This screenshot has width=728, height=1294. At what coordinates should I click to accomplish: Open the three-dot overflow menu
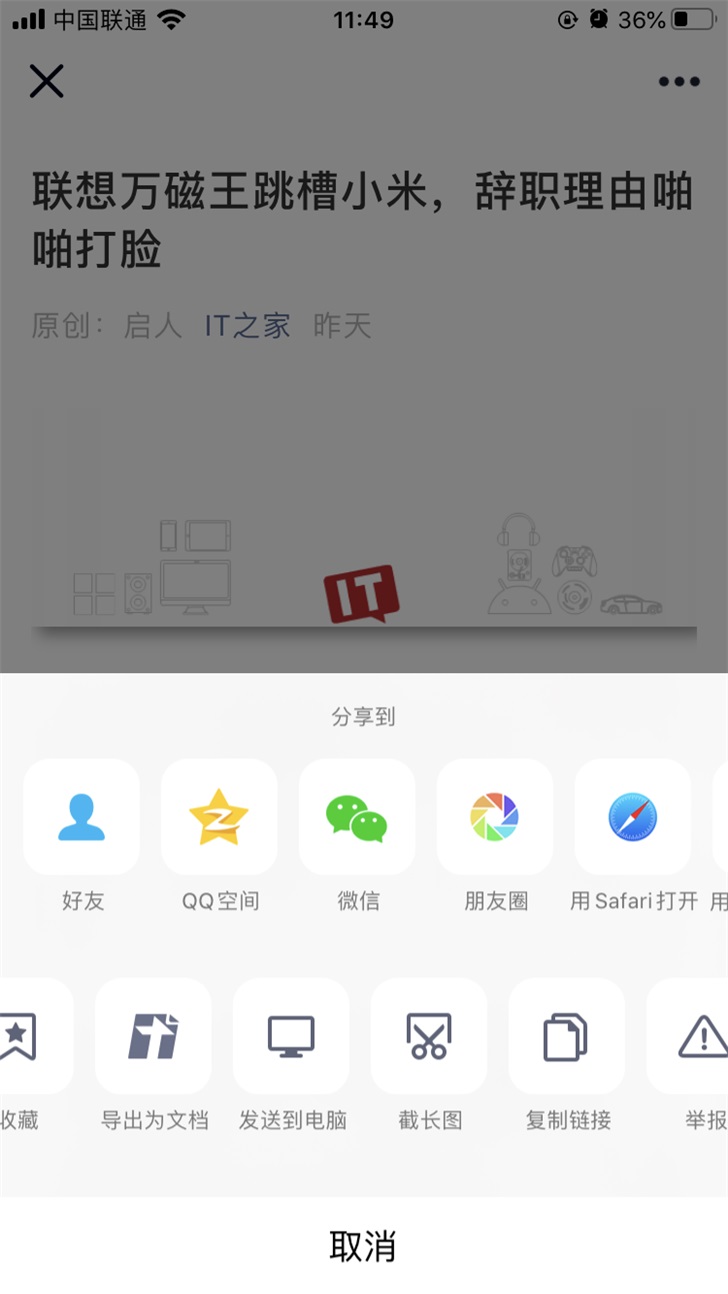[679, 82]
